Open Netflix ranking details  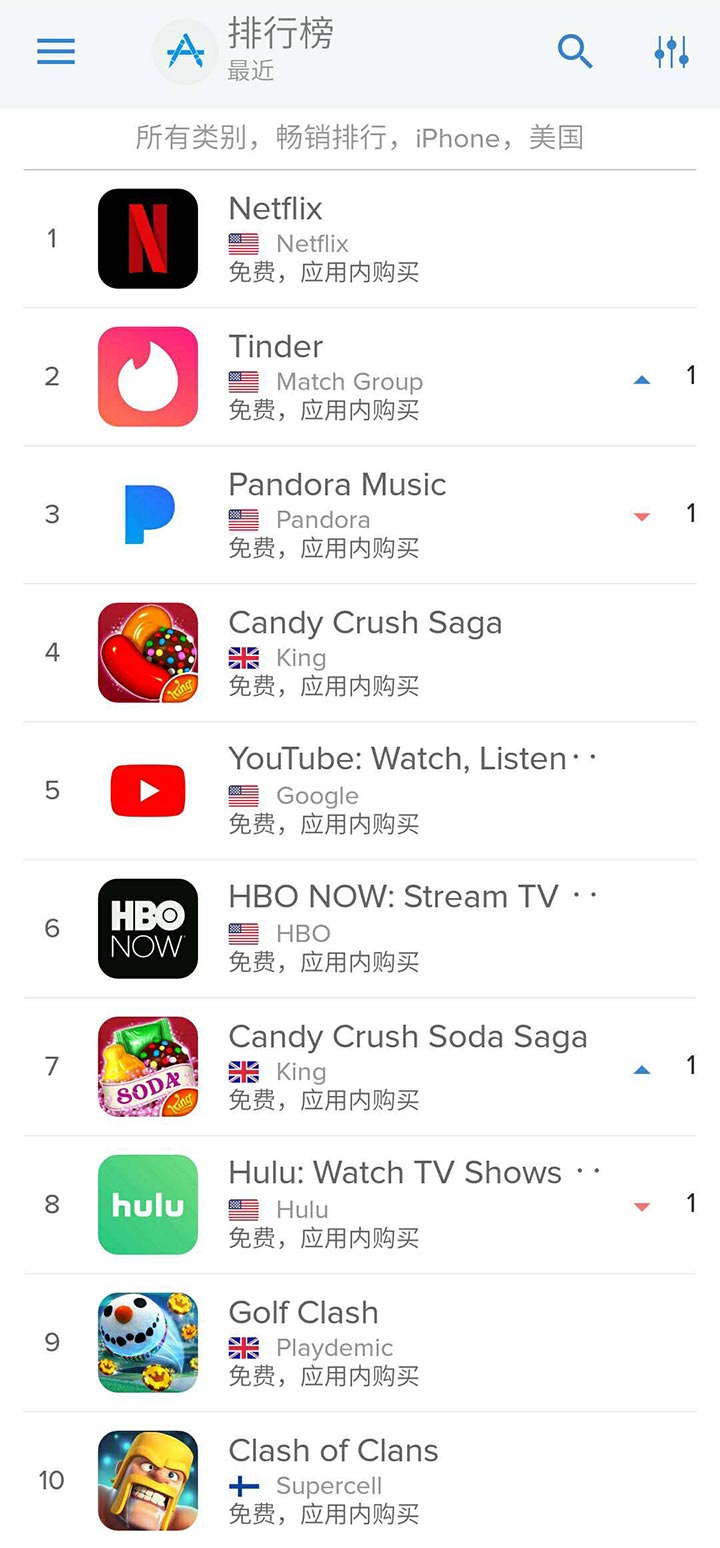click(360, 239)
